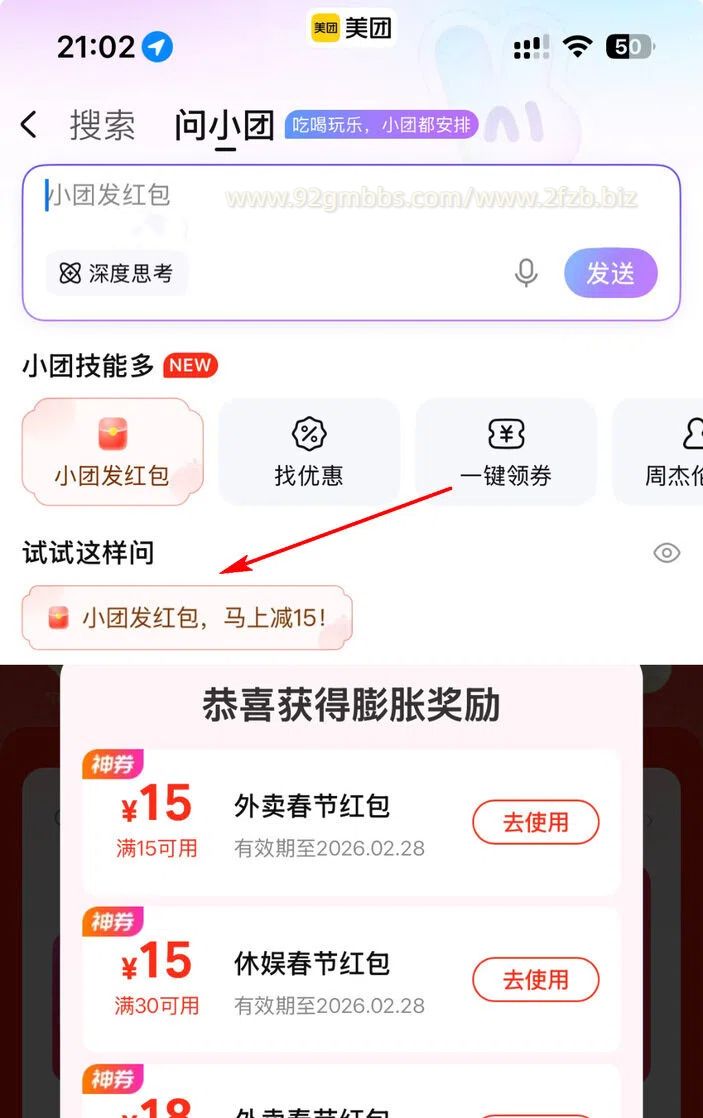Viewport: 703px width, 1118px height.
Task: Select the 一键领券 skill
Action: (x=506, y=451)
